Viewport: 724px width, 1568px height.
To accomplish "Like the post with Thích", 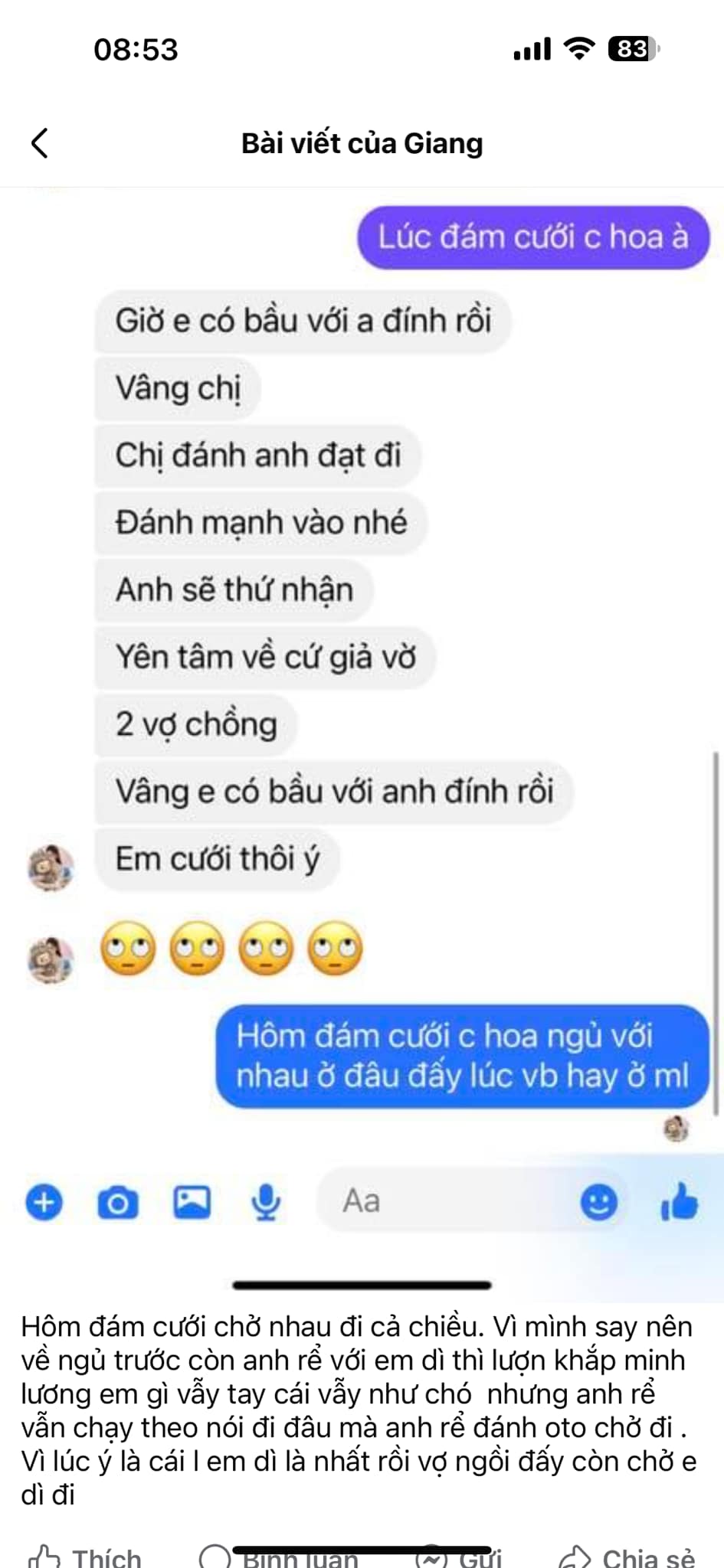I will point(86,1557).
